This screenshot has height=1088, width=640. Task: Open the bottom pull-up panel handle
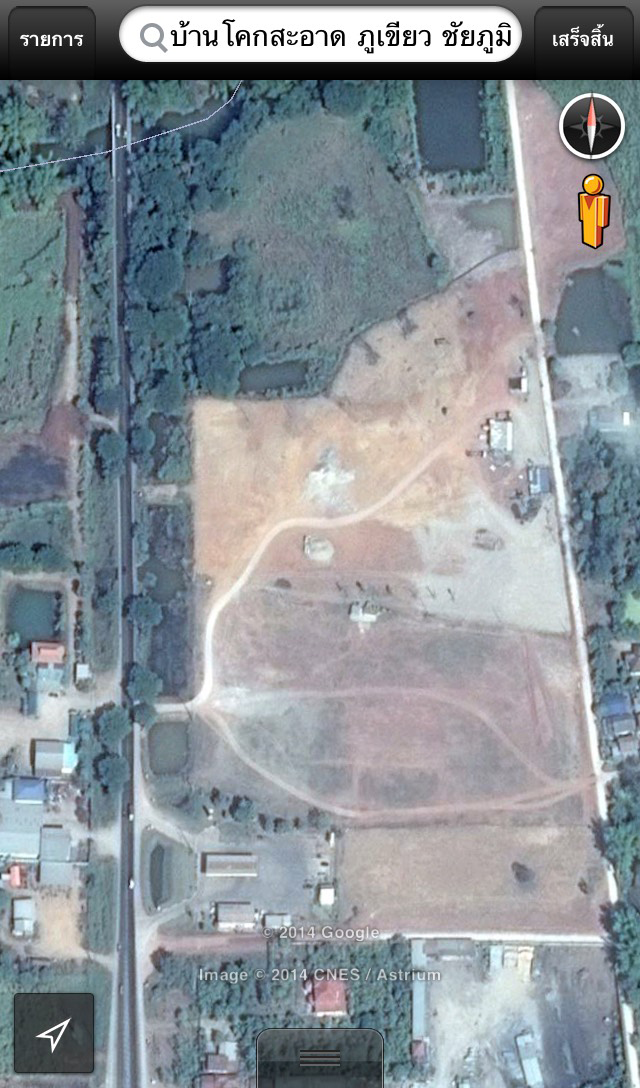pos(320,1058)
